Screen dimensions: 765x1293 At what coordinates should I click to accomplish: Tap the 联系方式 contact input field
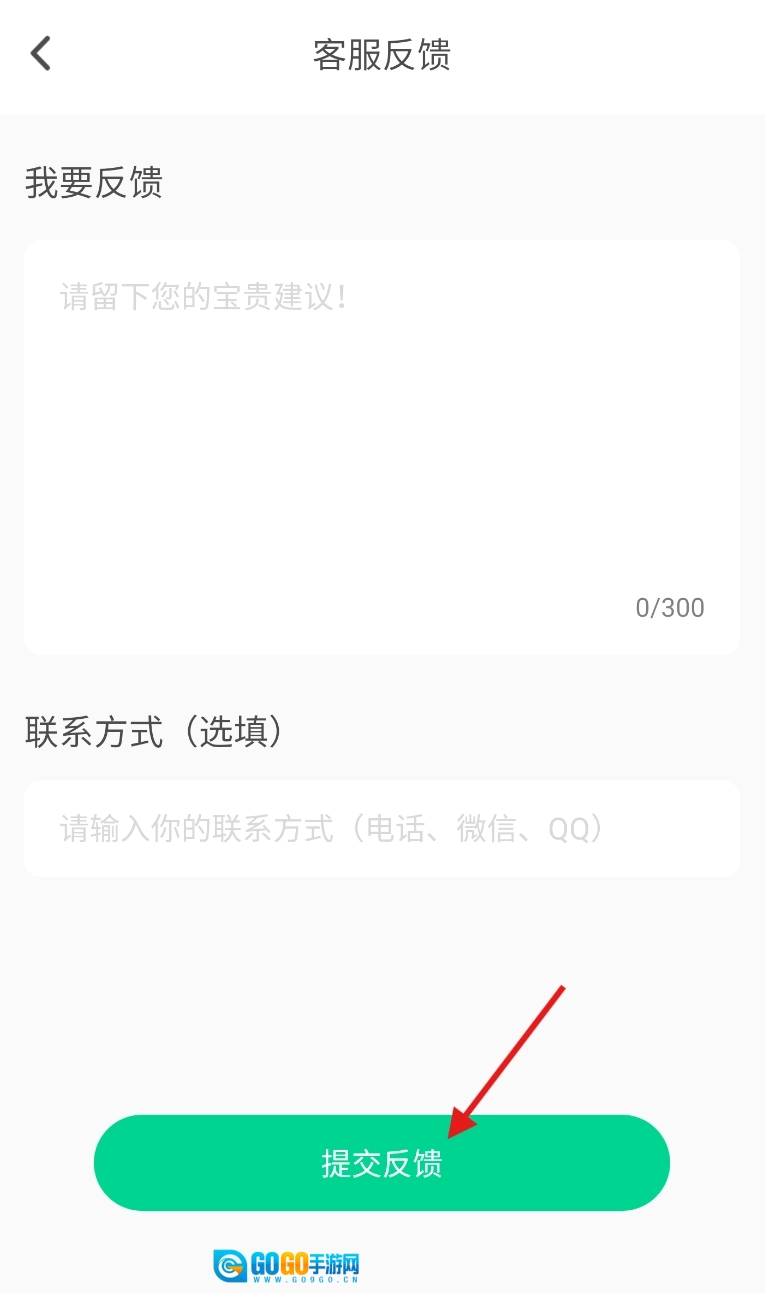pyautogui.click(x=381, y=829)
